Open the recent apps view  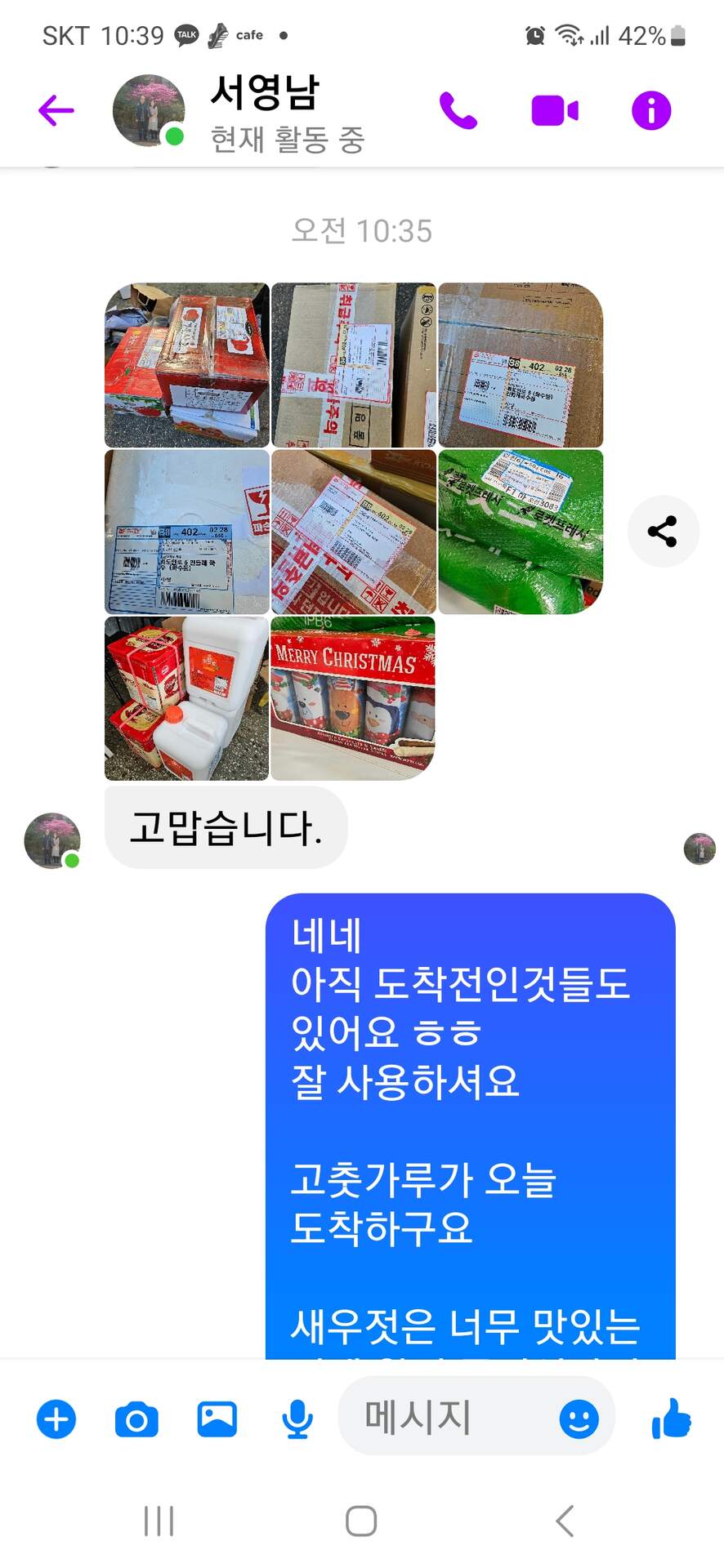coord(159,1521)
